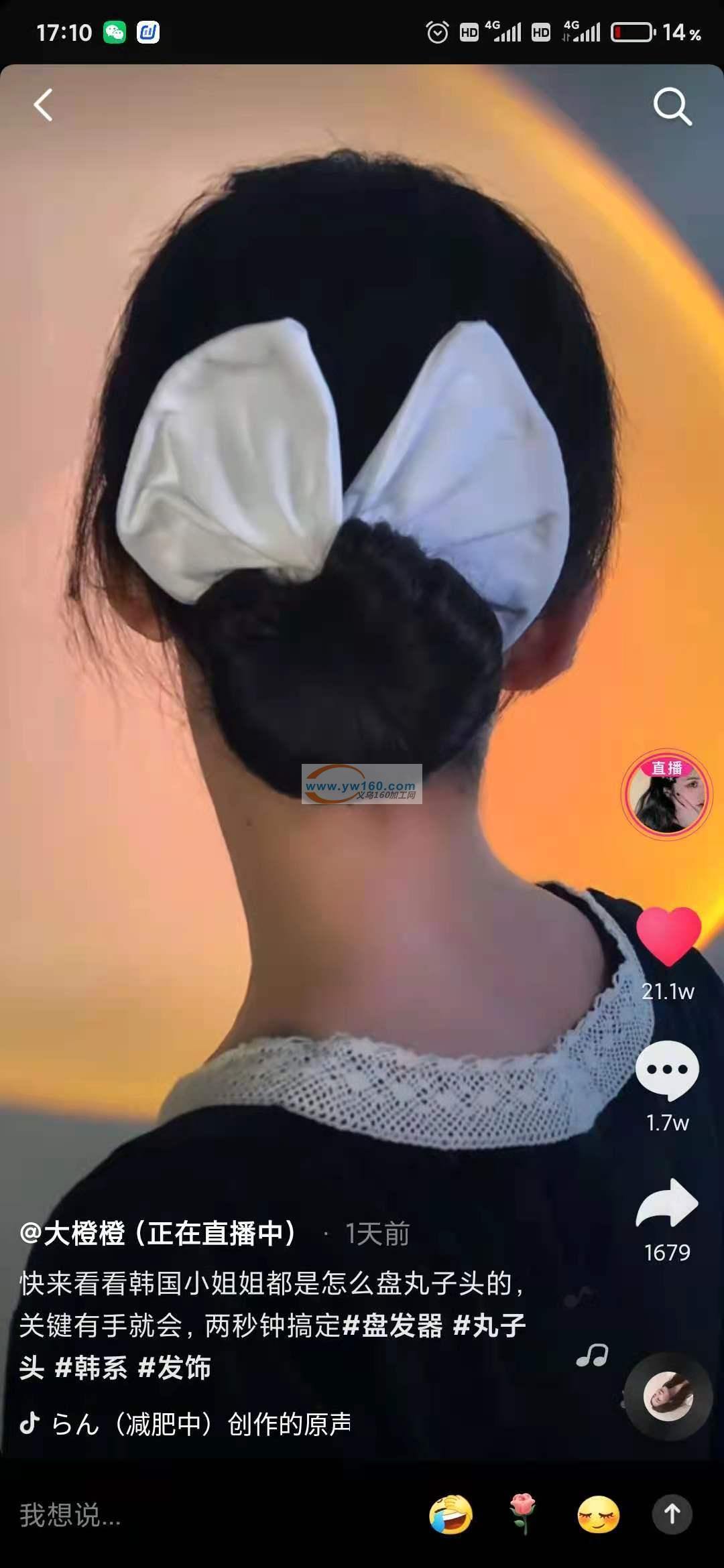Image resolution: width=724 pixels, height=1568 pixels.
Task: Send the laughing-crying emoji
Action: click(x=450, y=1514)
